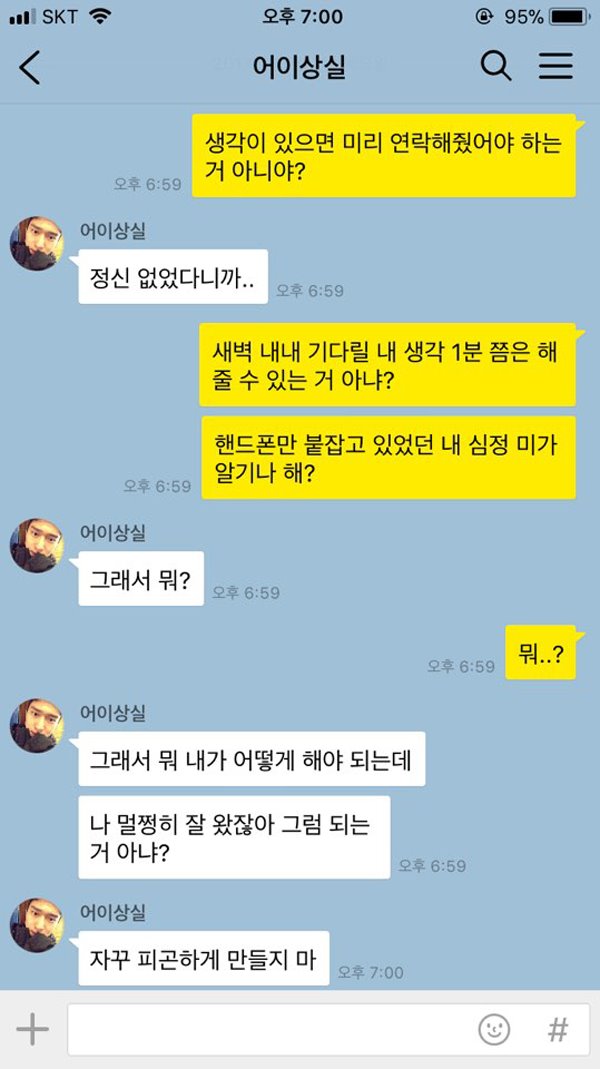600x1069 pixels.
Task: Open profile picture beside '정신 없었다니까..'
Action: pos(37,244)
